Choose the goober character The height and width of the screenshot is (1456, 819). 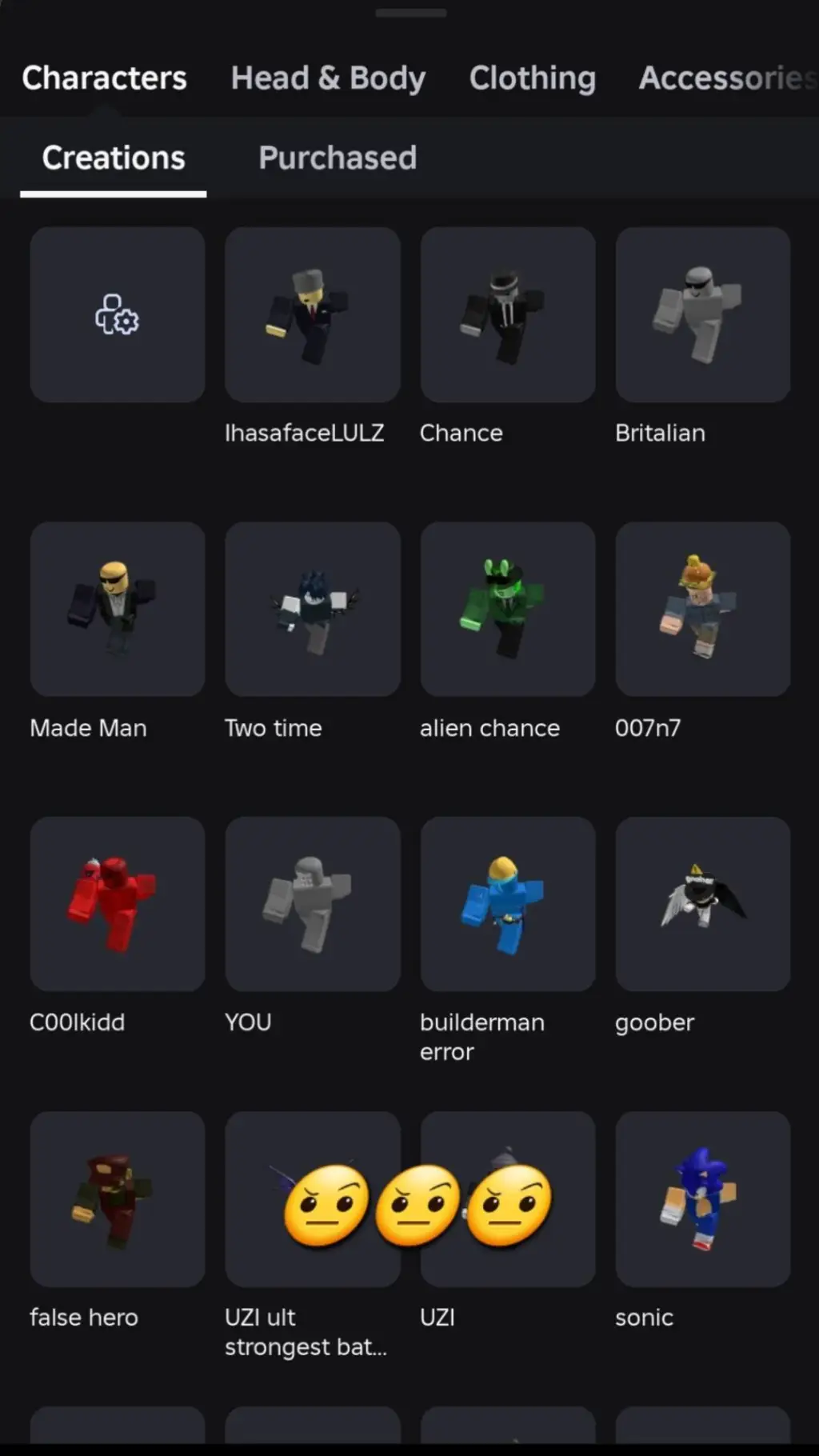click(x=703, y=904)
